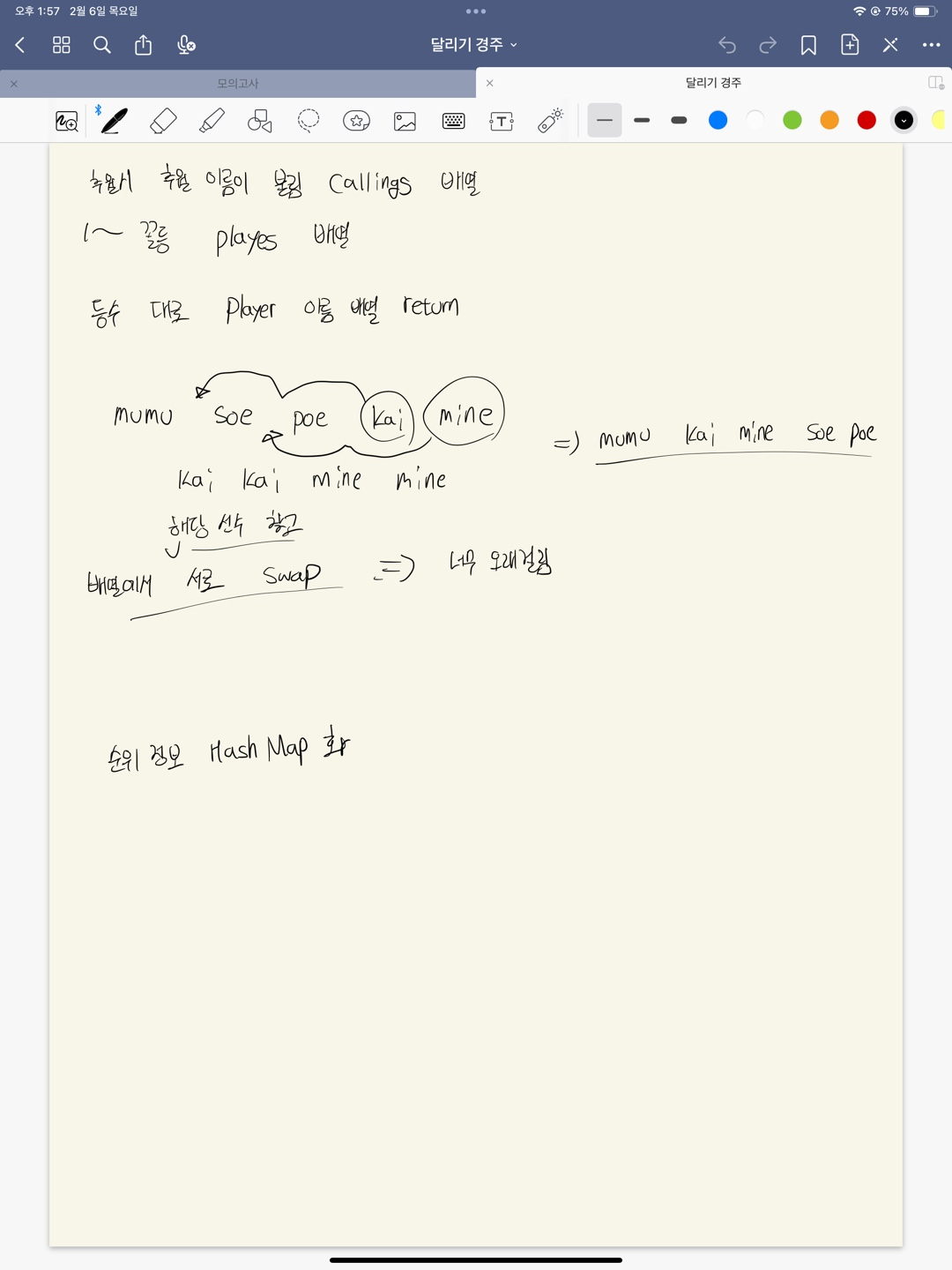Select the eraser tool
Screen dimensions: 952x1270
pyautogui.click(x=164, y=121)
